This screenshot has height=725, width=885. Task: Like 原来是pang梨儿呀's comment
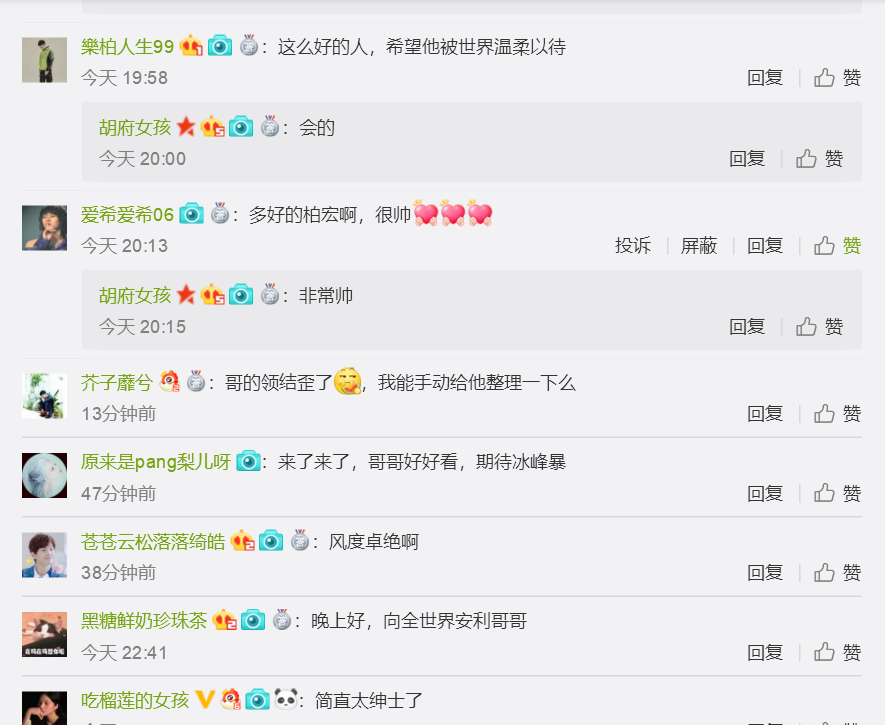pyautogui.click(x=838, y=493)
